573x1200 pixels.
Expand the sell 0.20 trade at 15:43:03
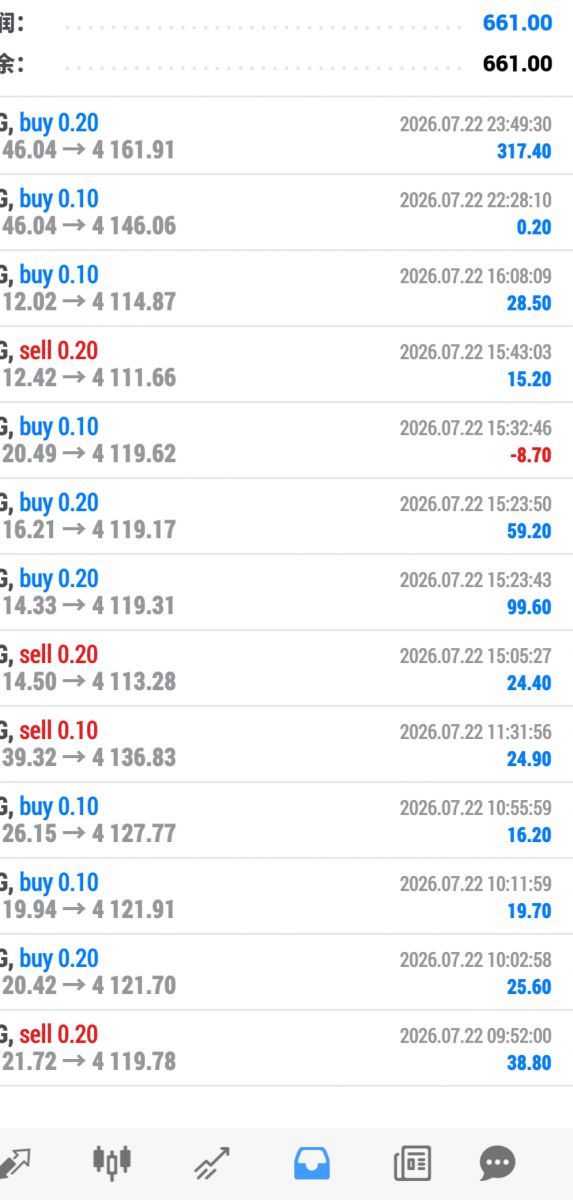tap(286, 364)
